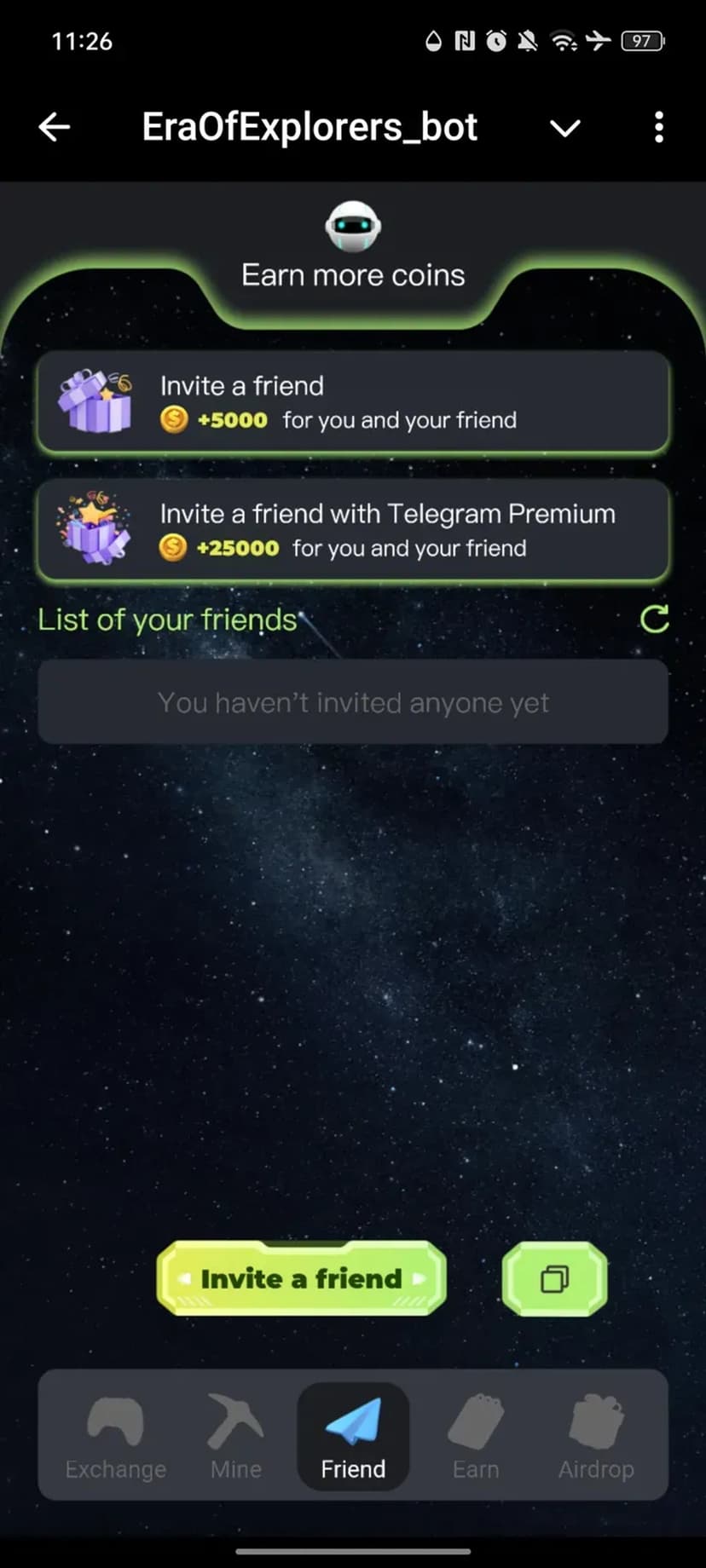The height and width of the screenshot is (1568, 706).
Task: Open Invite a friend with Telegram Premium card
Action: tap(353, 530)
